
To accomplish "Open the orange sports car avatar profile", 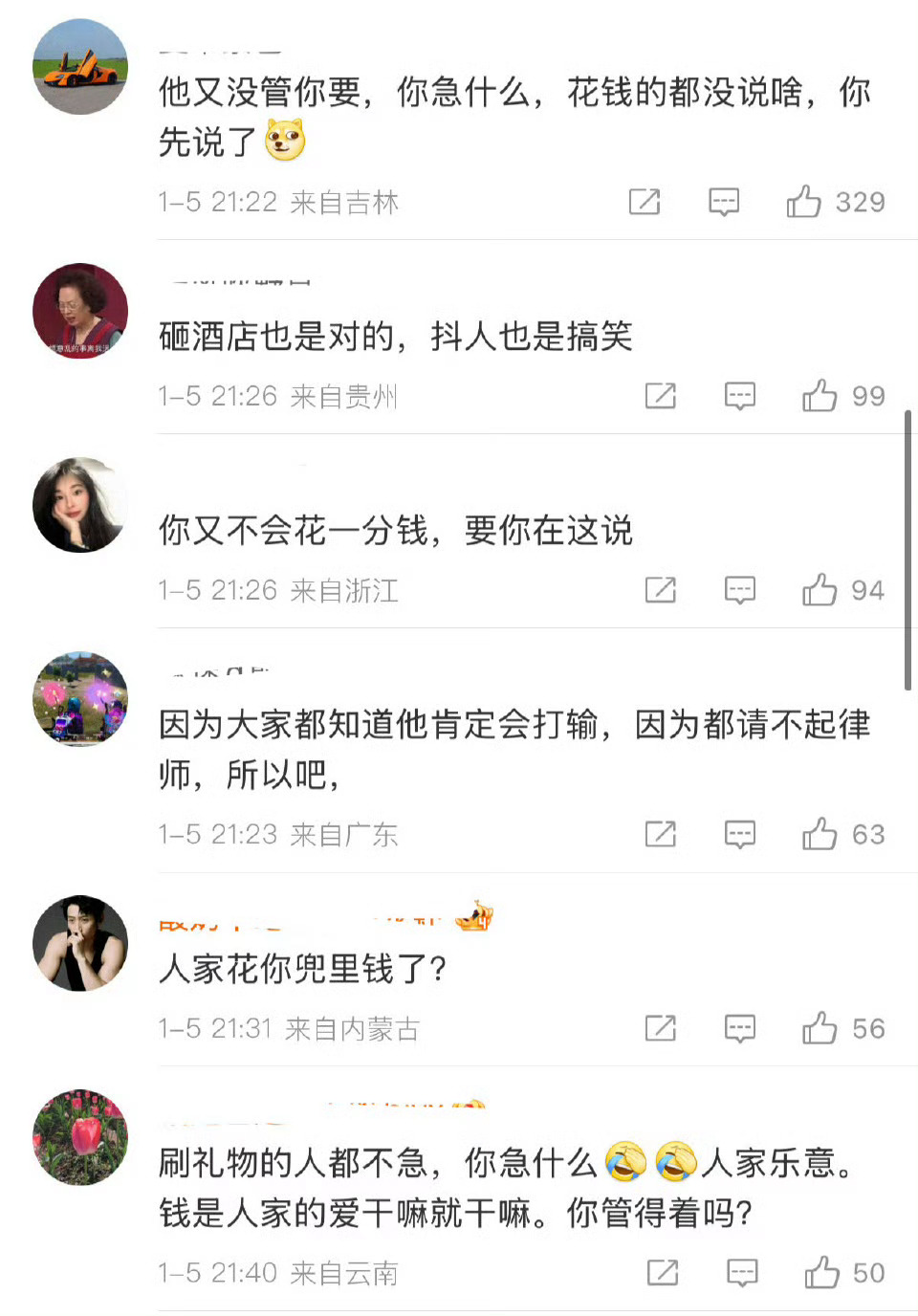I will (x=80, y=67).
